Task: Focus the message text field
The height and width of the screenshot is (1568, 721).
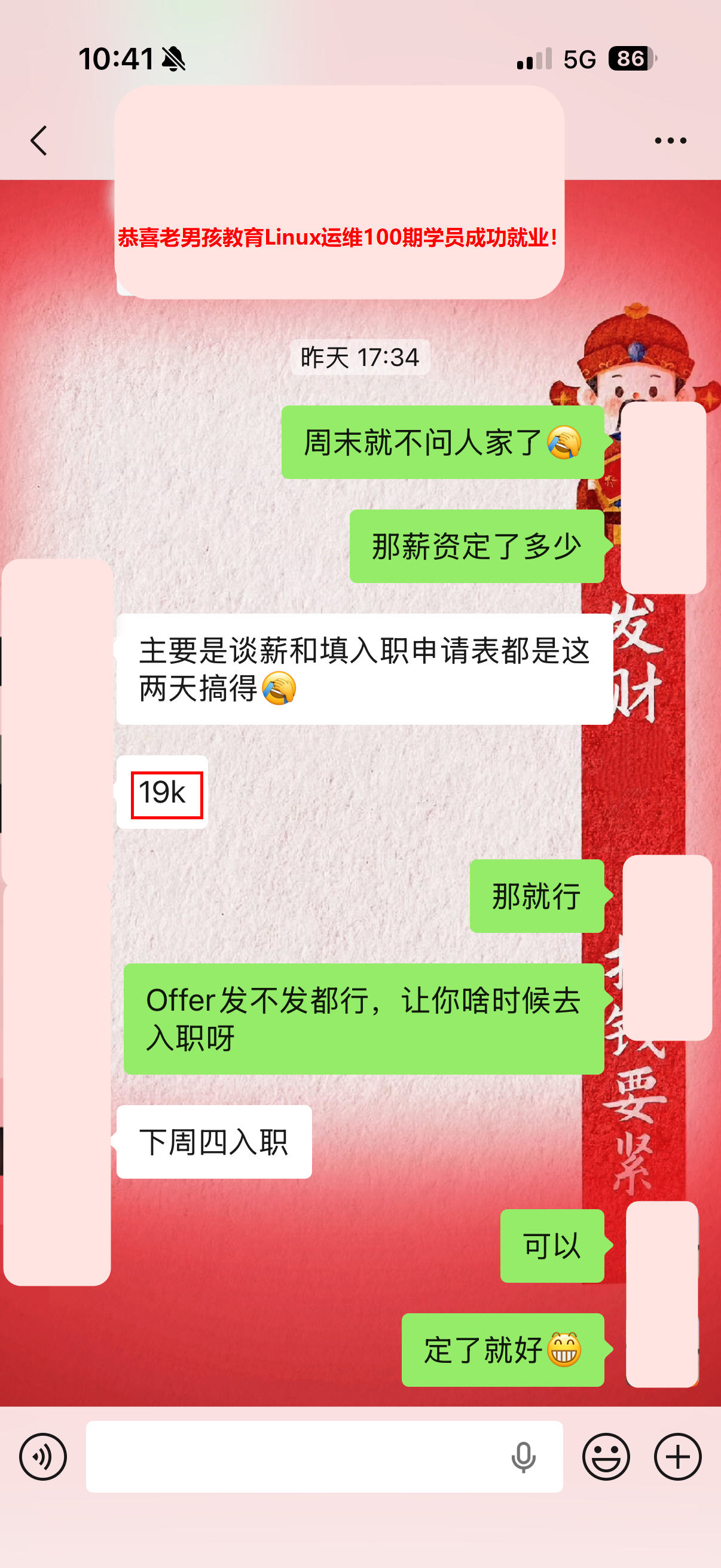Action: point(292,1456)
